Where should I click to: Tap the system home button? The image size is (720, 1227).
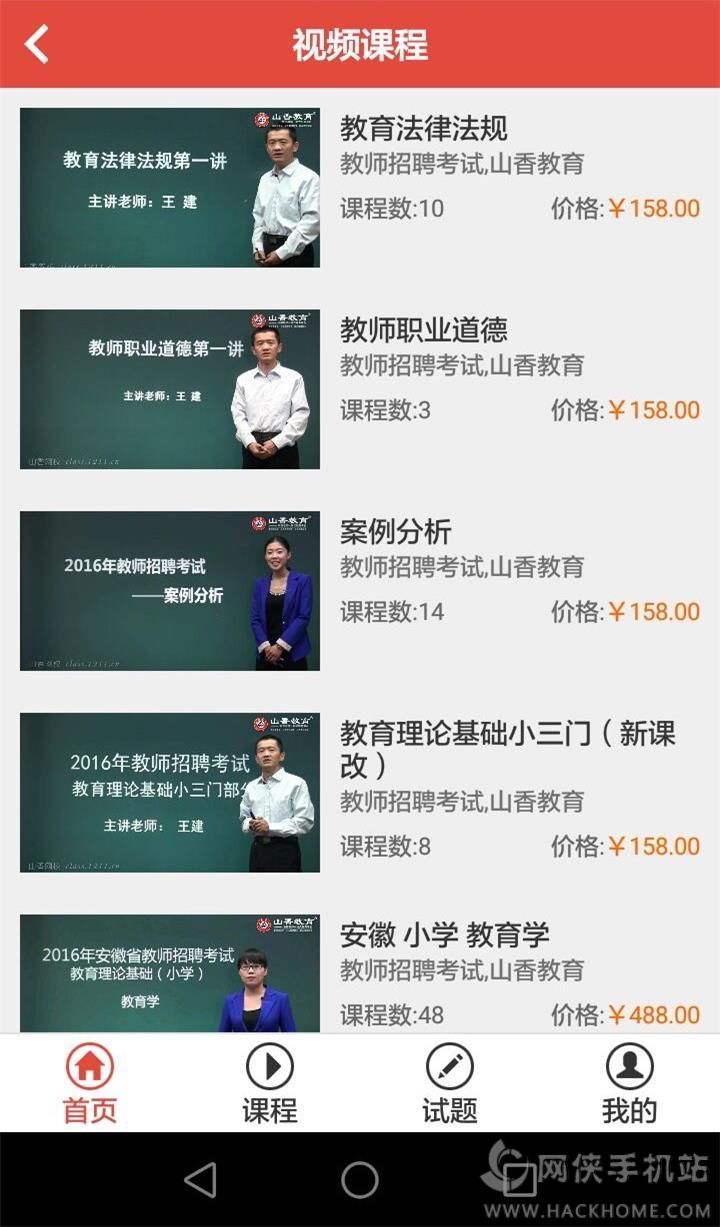point(360,1180)
